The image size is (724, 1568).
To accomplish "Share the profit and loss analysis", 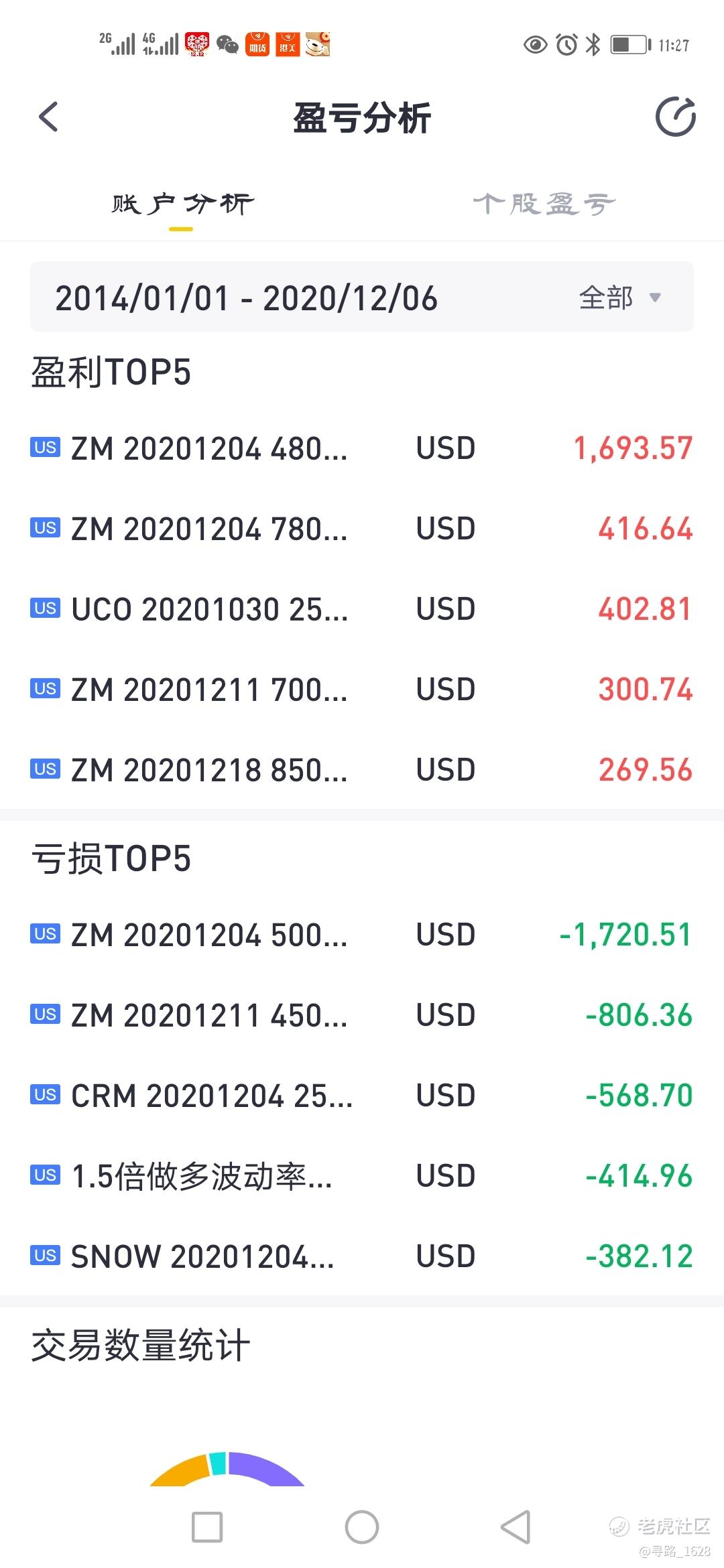I will (675, 117).
